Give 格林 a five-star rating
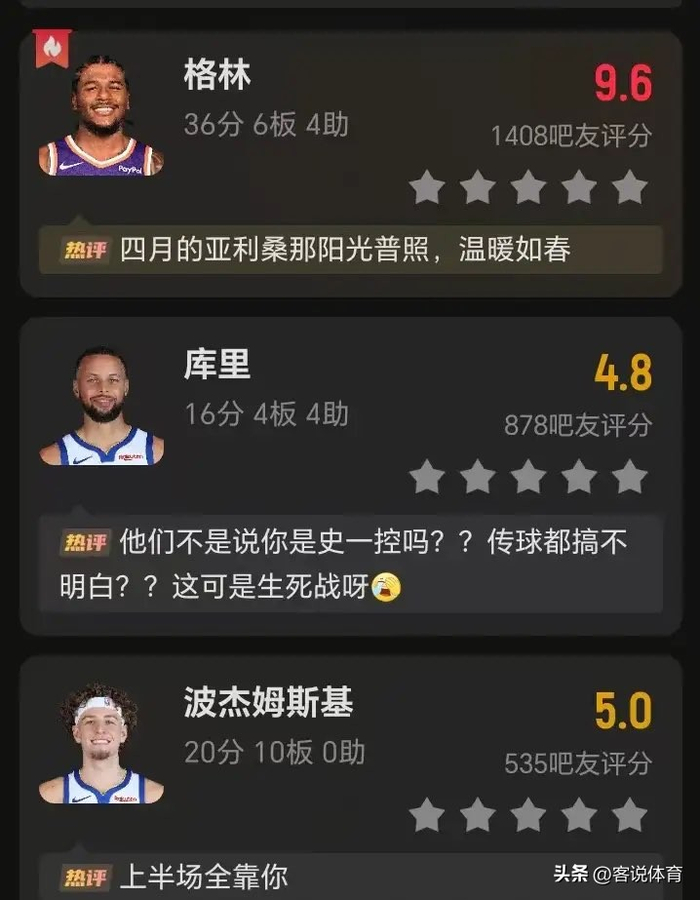Viewport: 700px width, 900px height. point(629,187)
